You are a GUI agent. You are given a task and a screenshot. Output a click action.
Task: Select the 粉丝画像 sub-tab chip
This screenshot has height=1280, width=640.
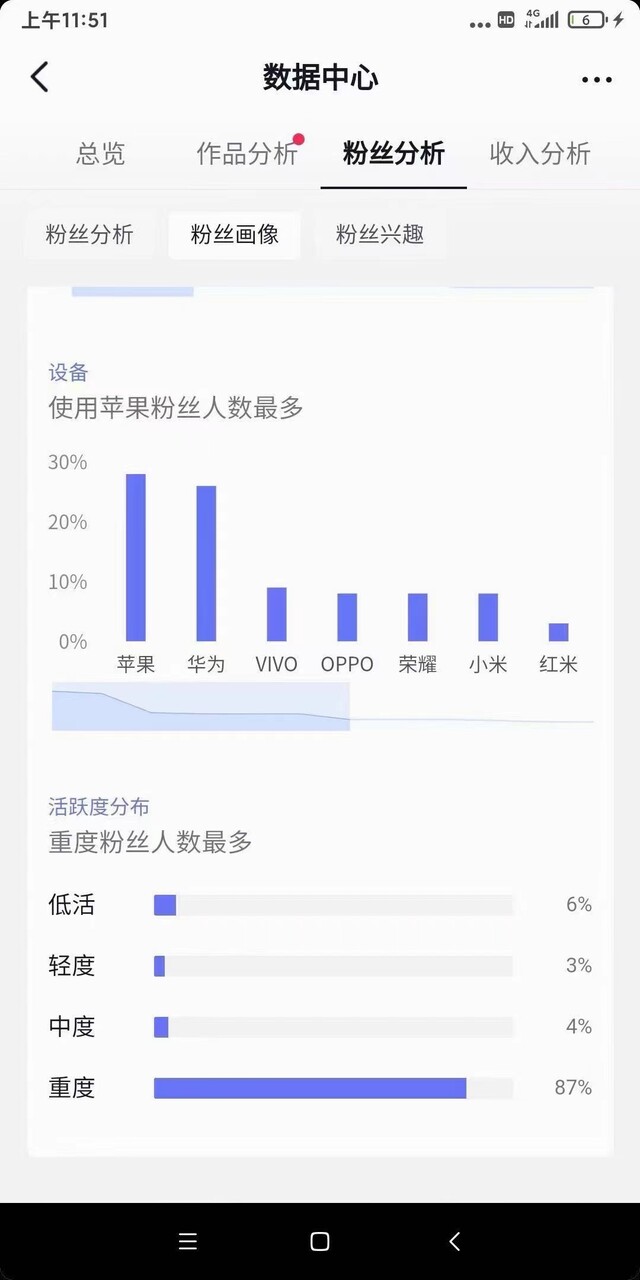[x=234, y=235]
